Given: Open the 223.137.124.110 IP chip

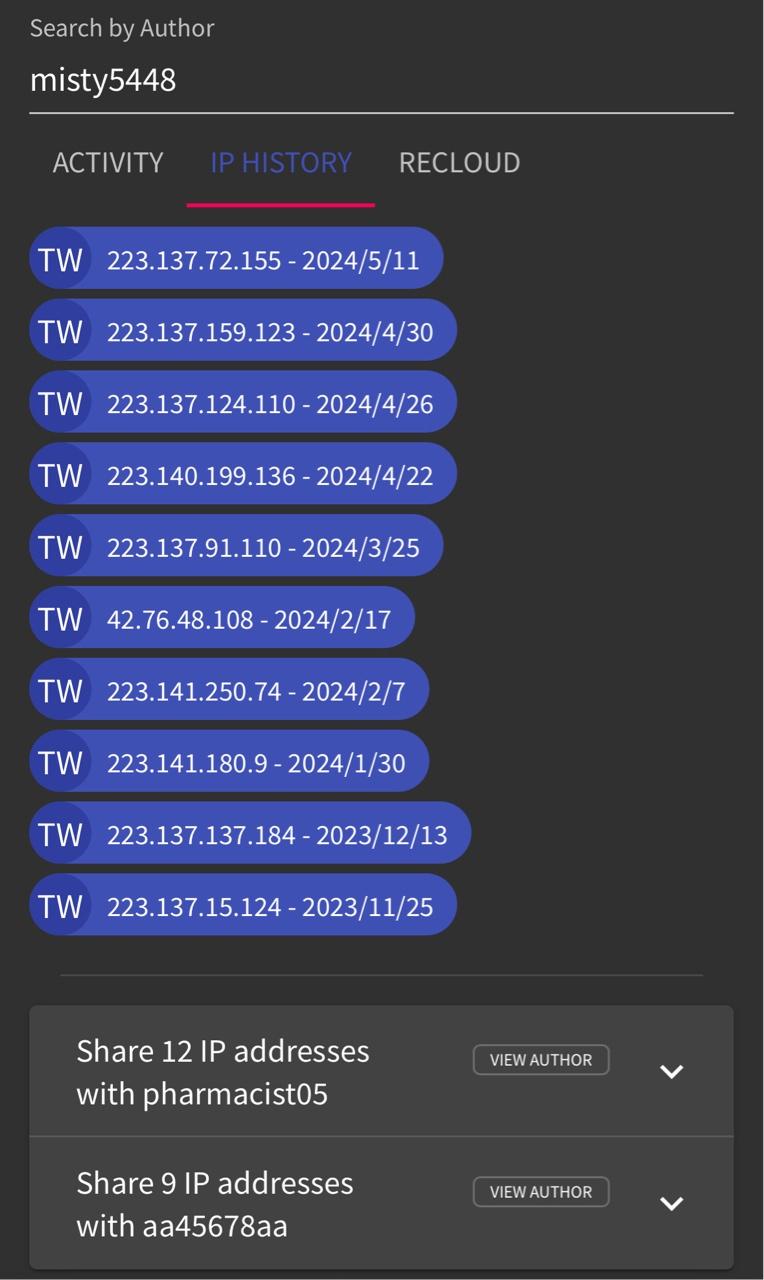Looking at the screenshot, I should [244, 404].
